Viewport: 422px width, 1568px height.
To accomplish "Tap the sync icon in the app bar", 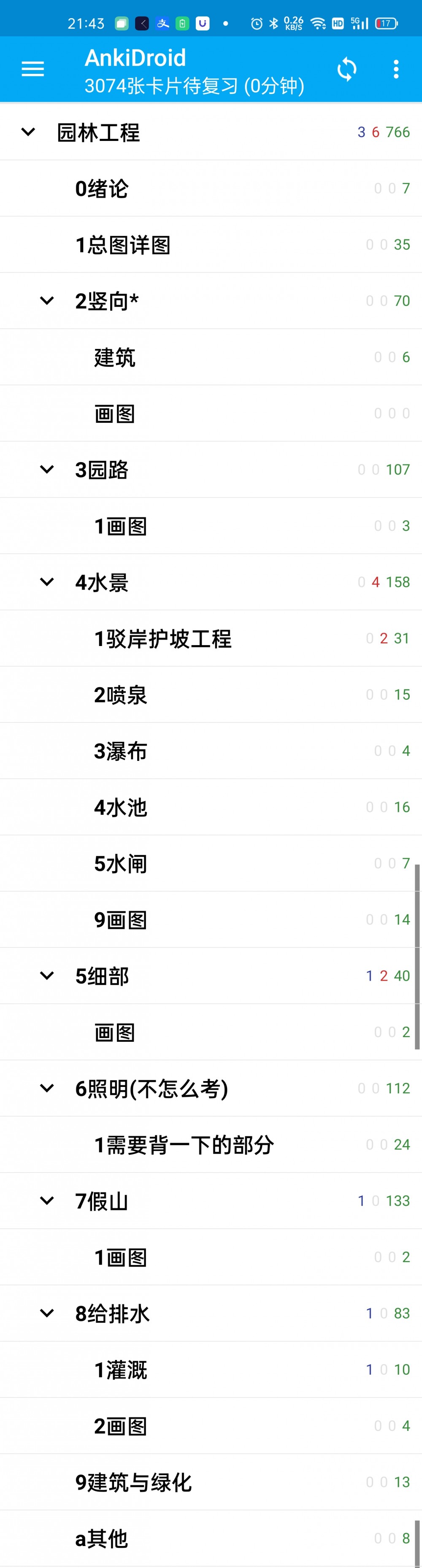I will [346, 69].
